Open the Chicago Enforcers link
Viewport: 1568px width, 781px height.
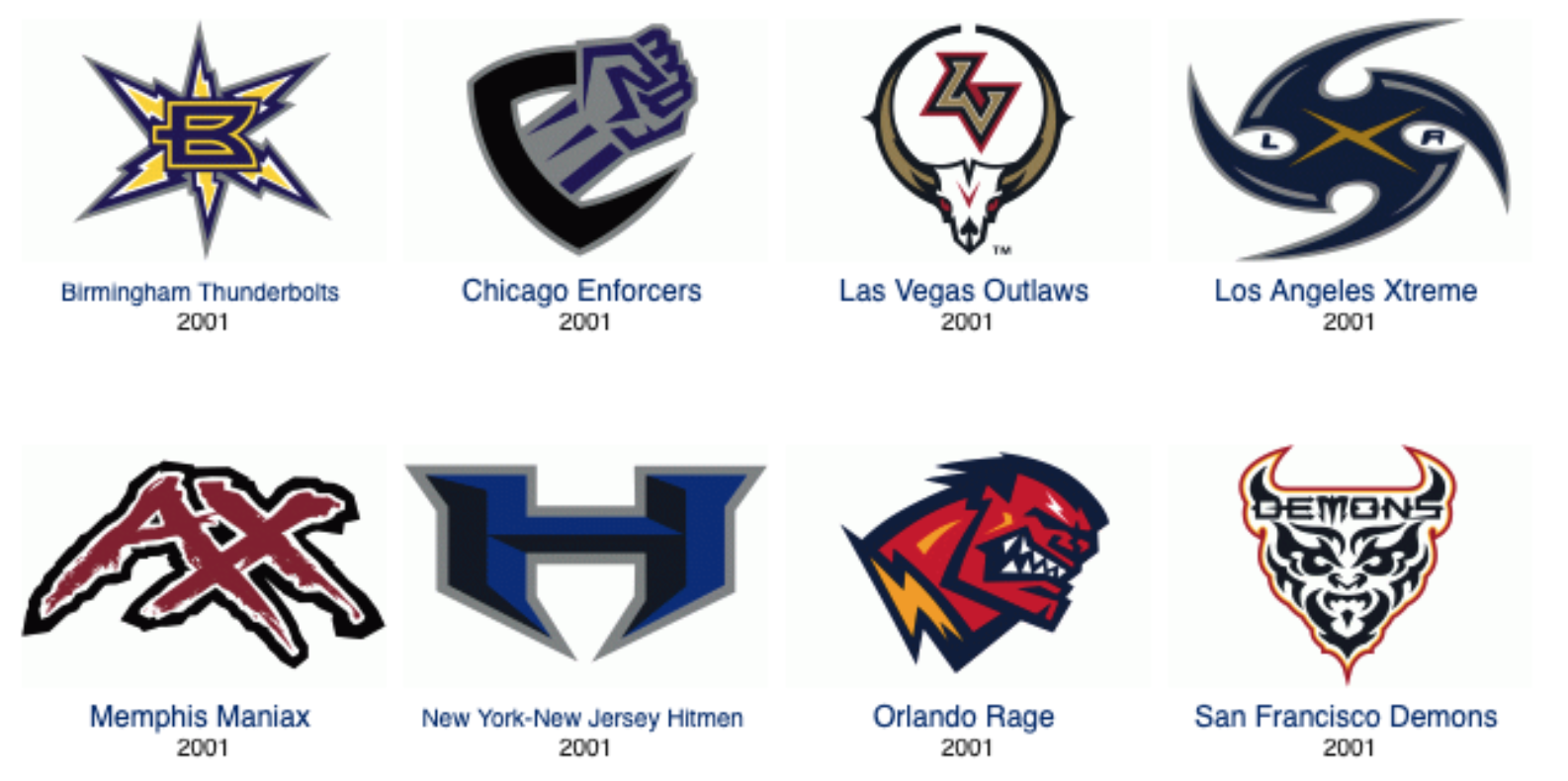tap(581, 291)
